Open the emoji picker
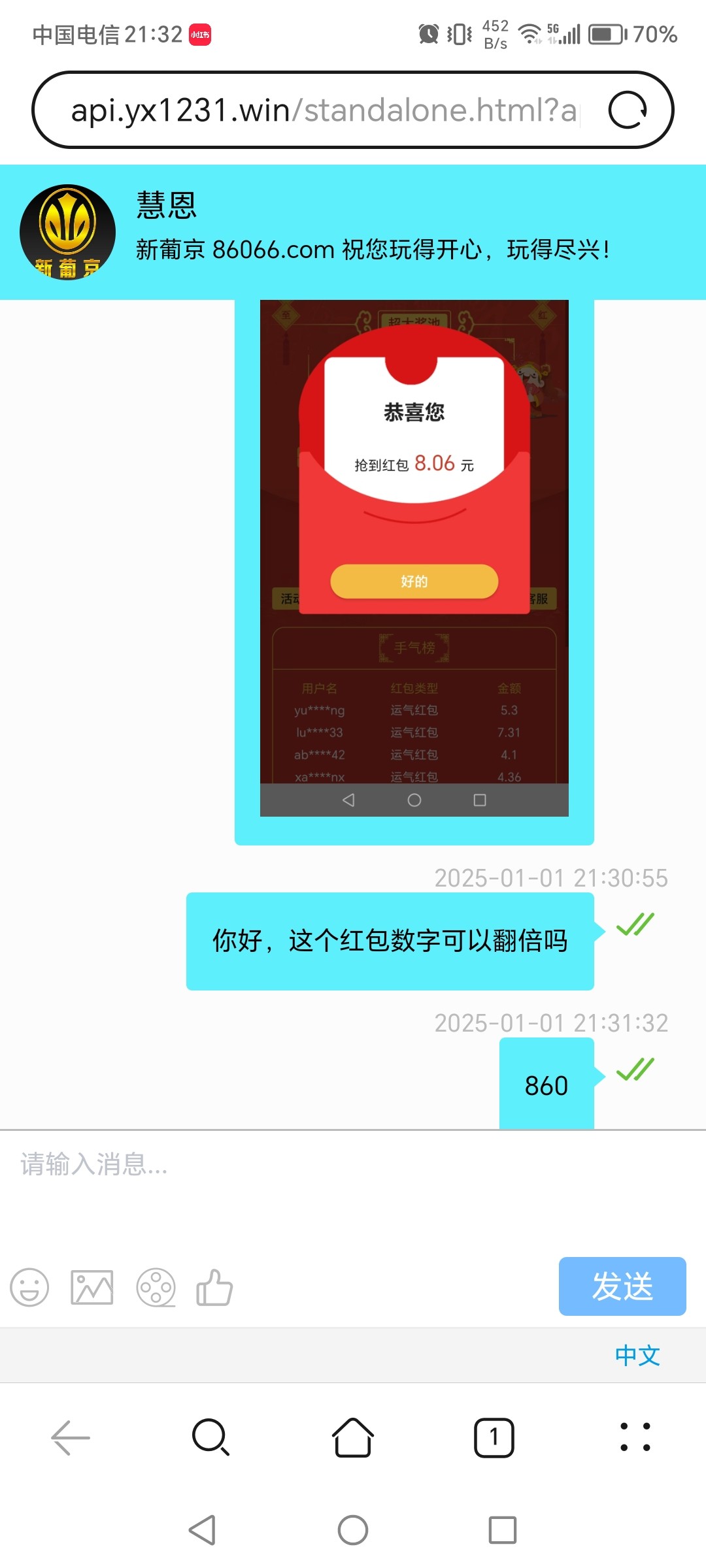This screenshot has height=1568, width=706. (x=29, y=1288)
